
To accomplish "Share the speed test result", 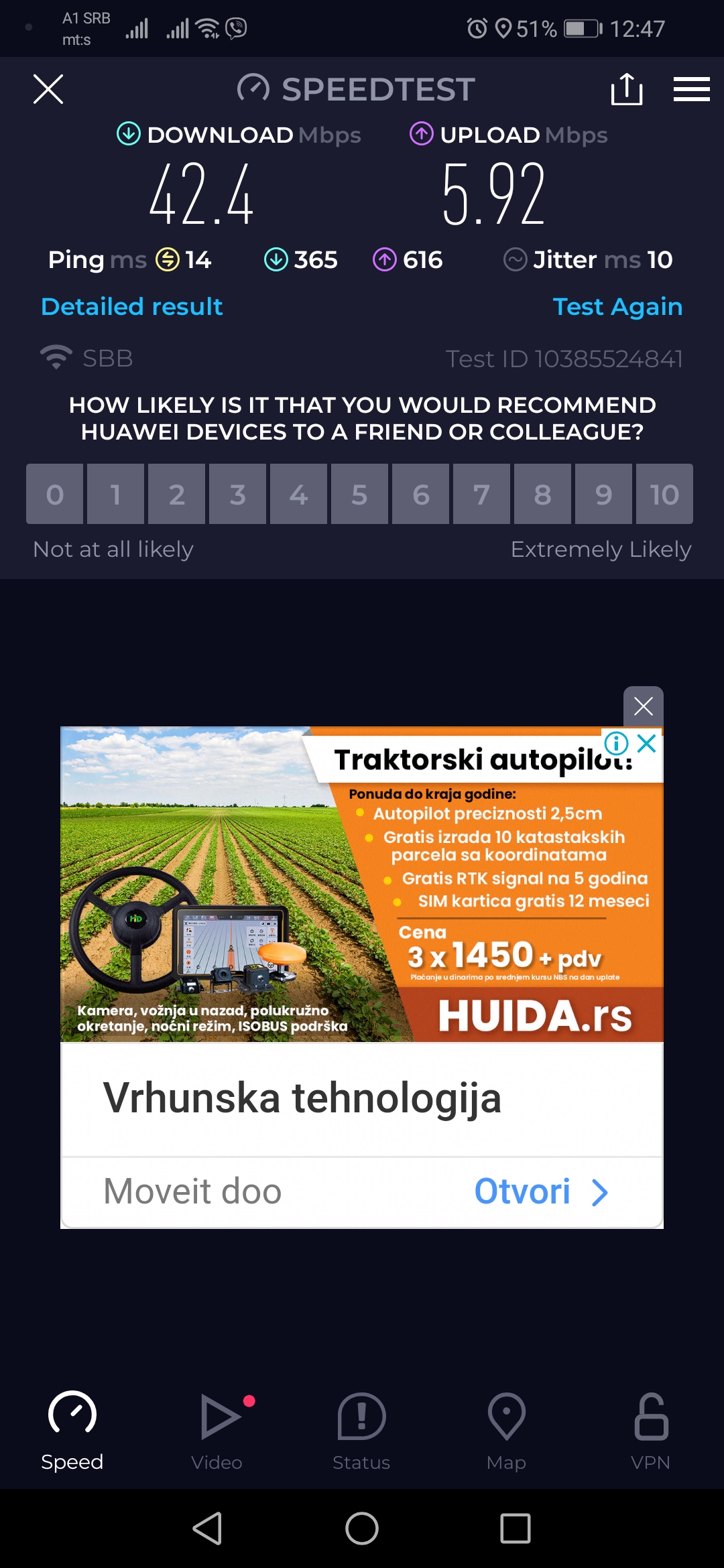I will (x=627, y=89).
